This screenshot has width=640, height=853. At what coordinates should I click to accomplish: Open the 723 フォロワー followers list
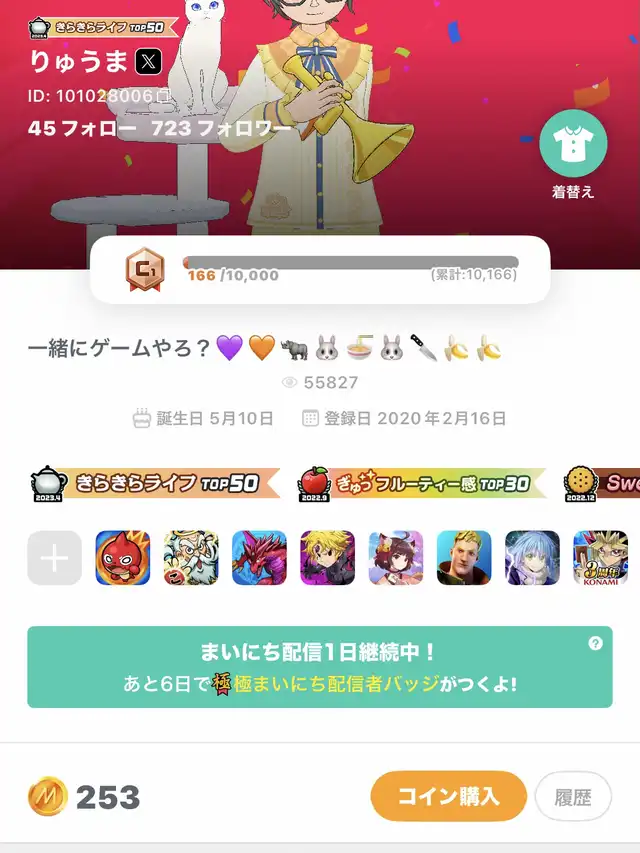(x=221, y=130)
